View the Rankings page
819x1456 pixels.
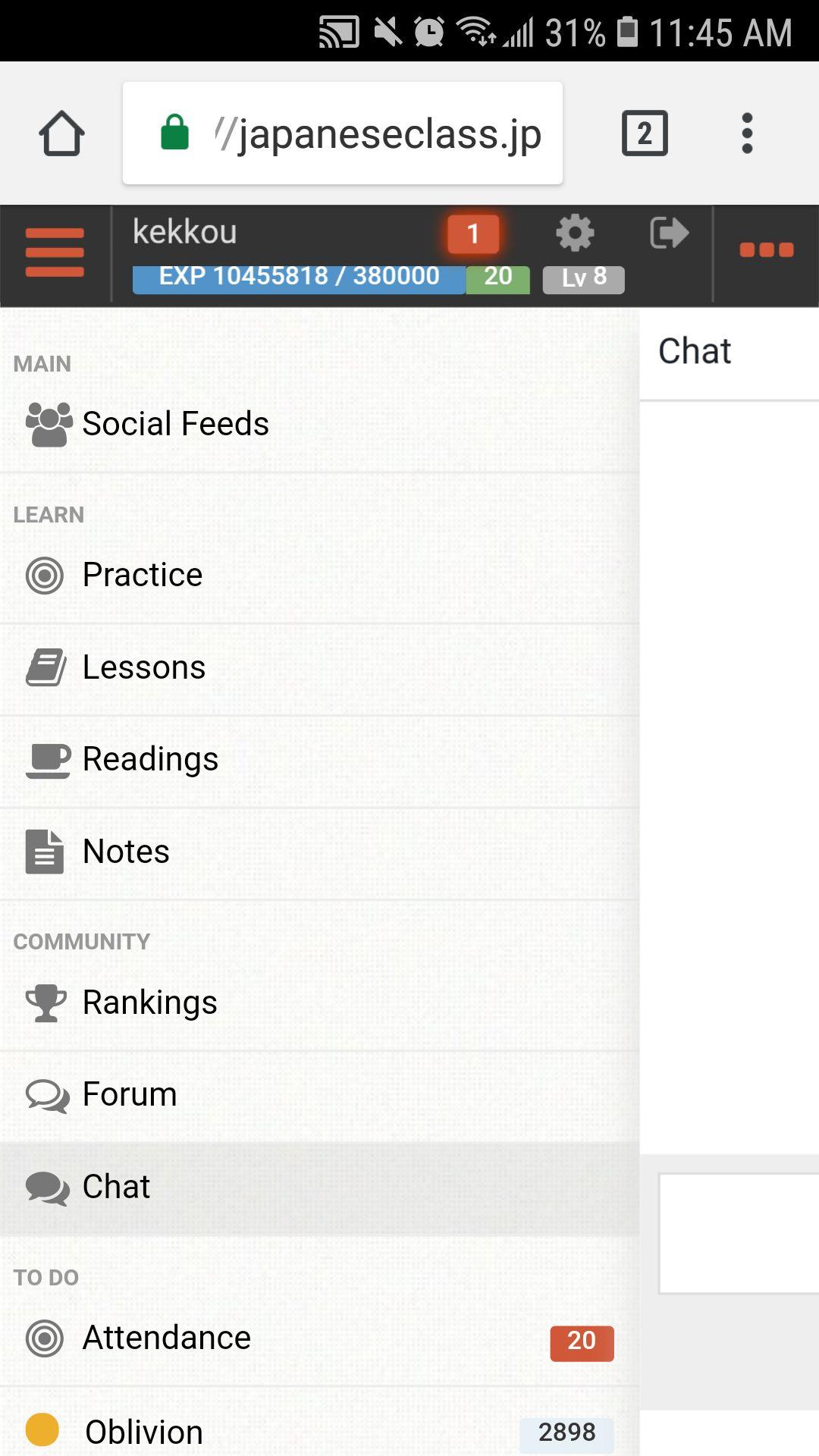[149, 1003]
